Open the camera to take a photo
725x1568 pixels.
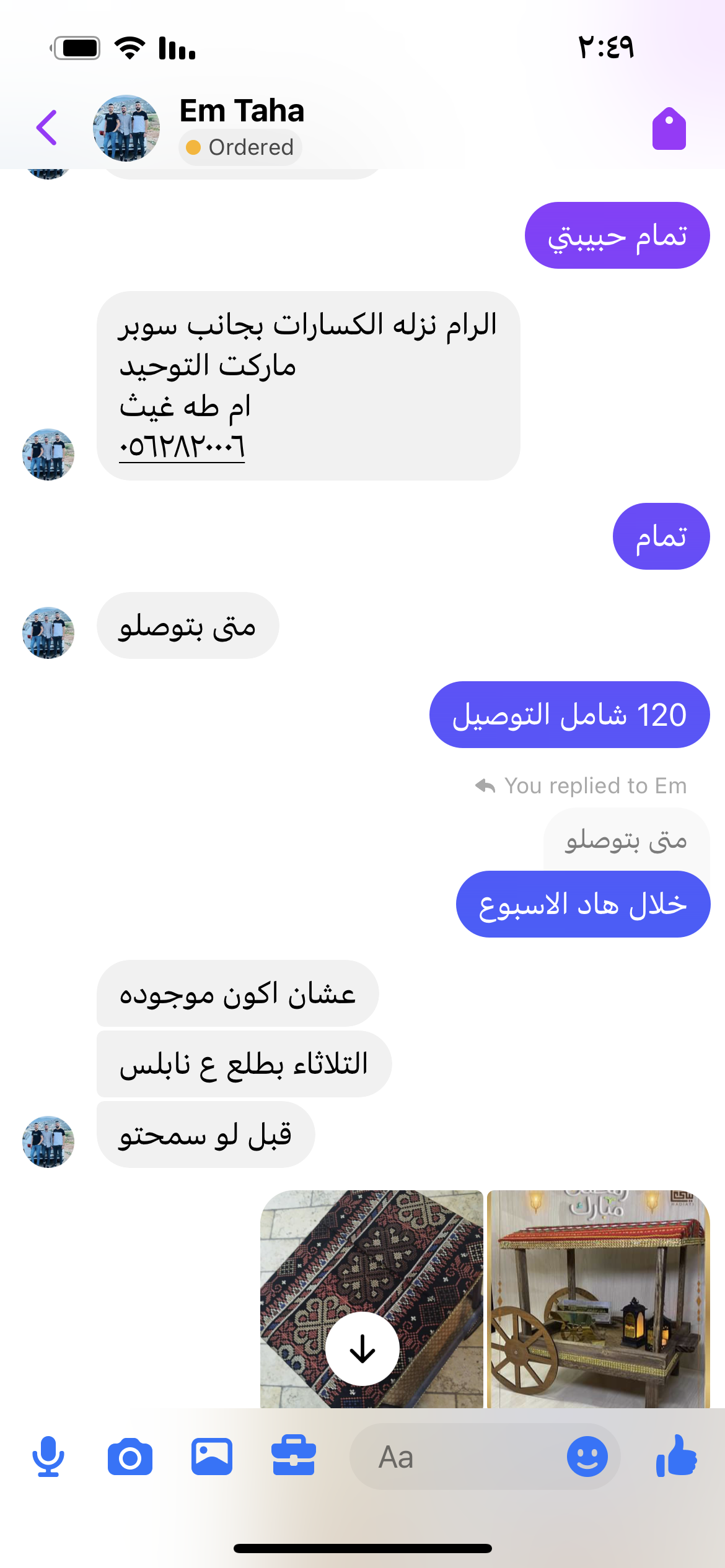[130, 1457]
